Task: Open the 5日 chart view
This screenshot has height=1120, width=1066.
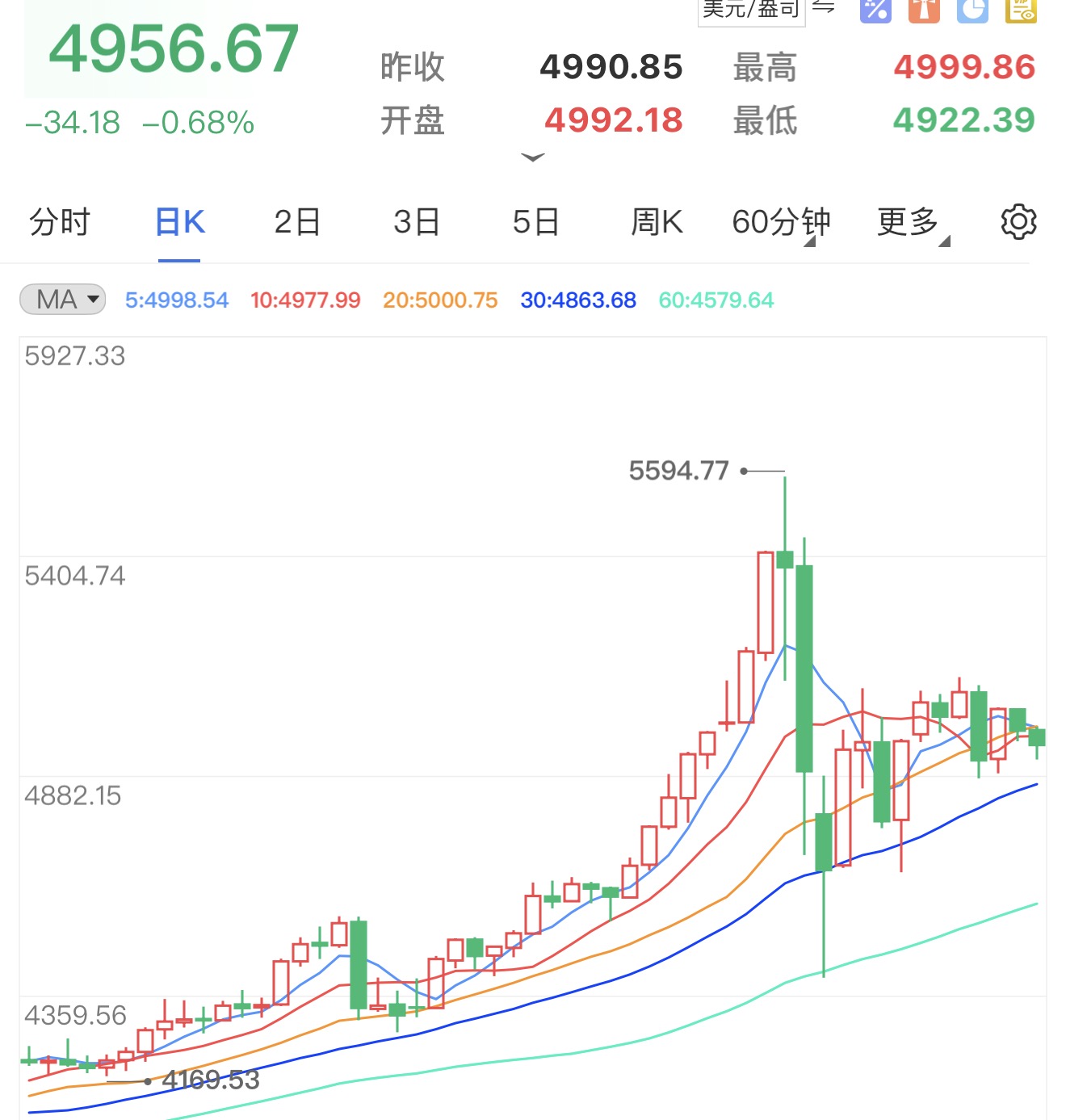Action: coord(535,221)
